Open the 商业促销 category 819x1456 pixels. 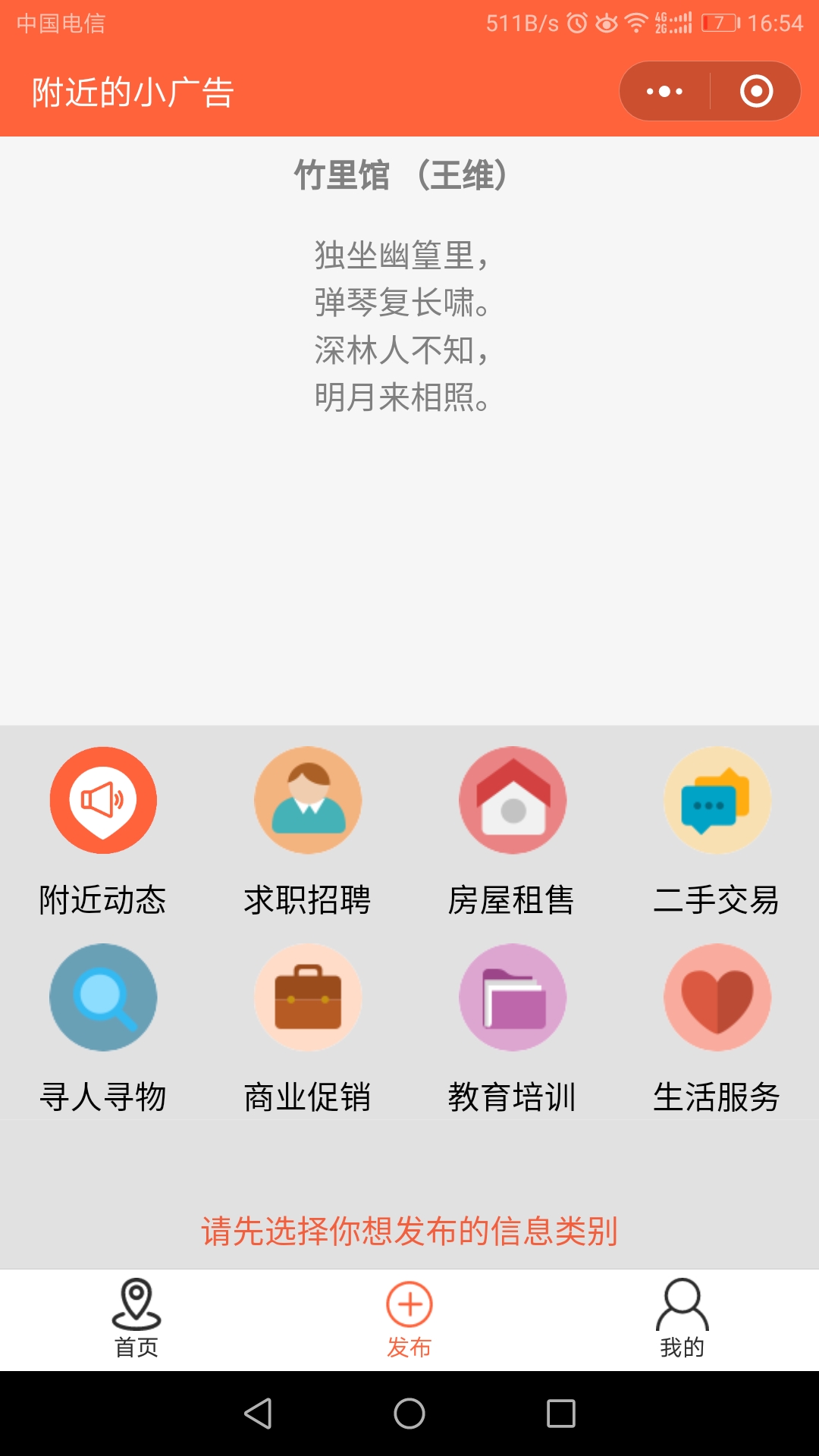tap(308, 1029)
